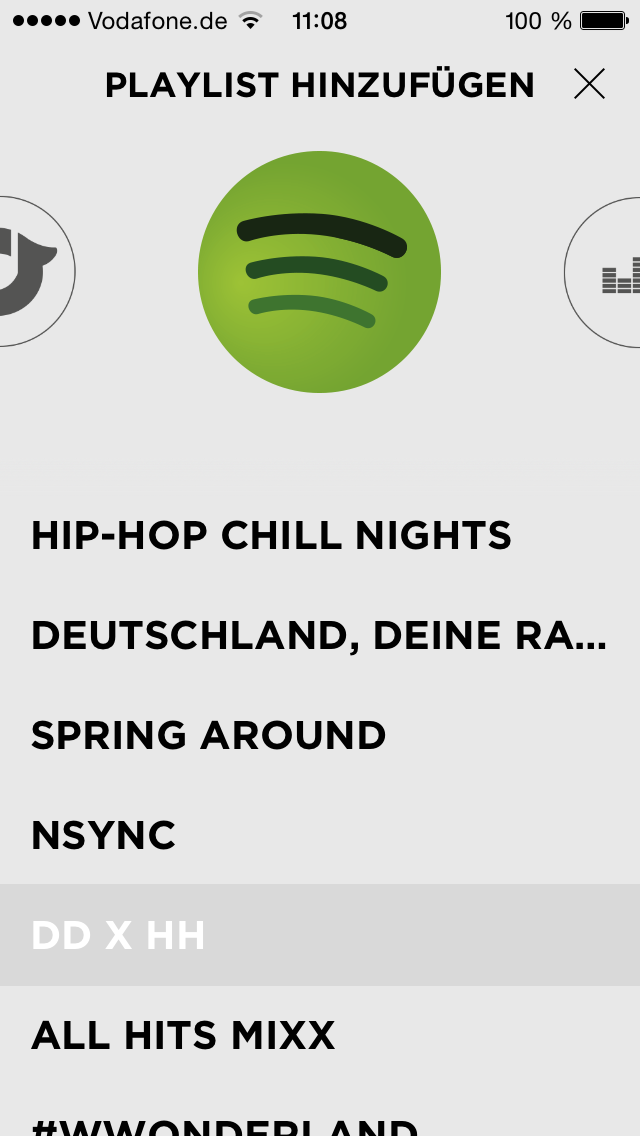Switch to the service icon left of Spotify
640x1136 pixels.
point(36,272)
